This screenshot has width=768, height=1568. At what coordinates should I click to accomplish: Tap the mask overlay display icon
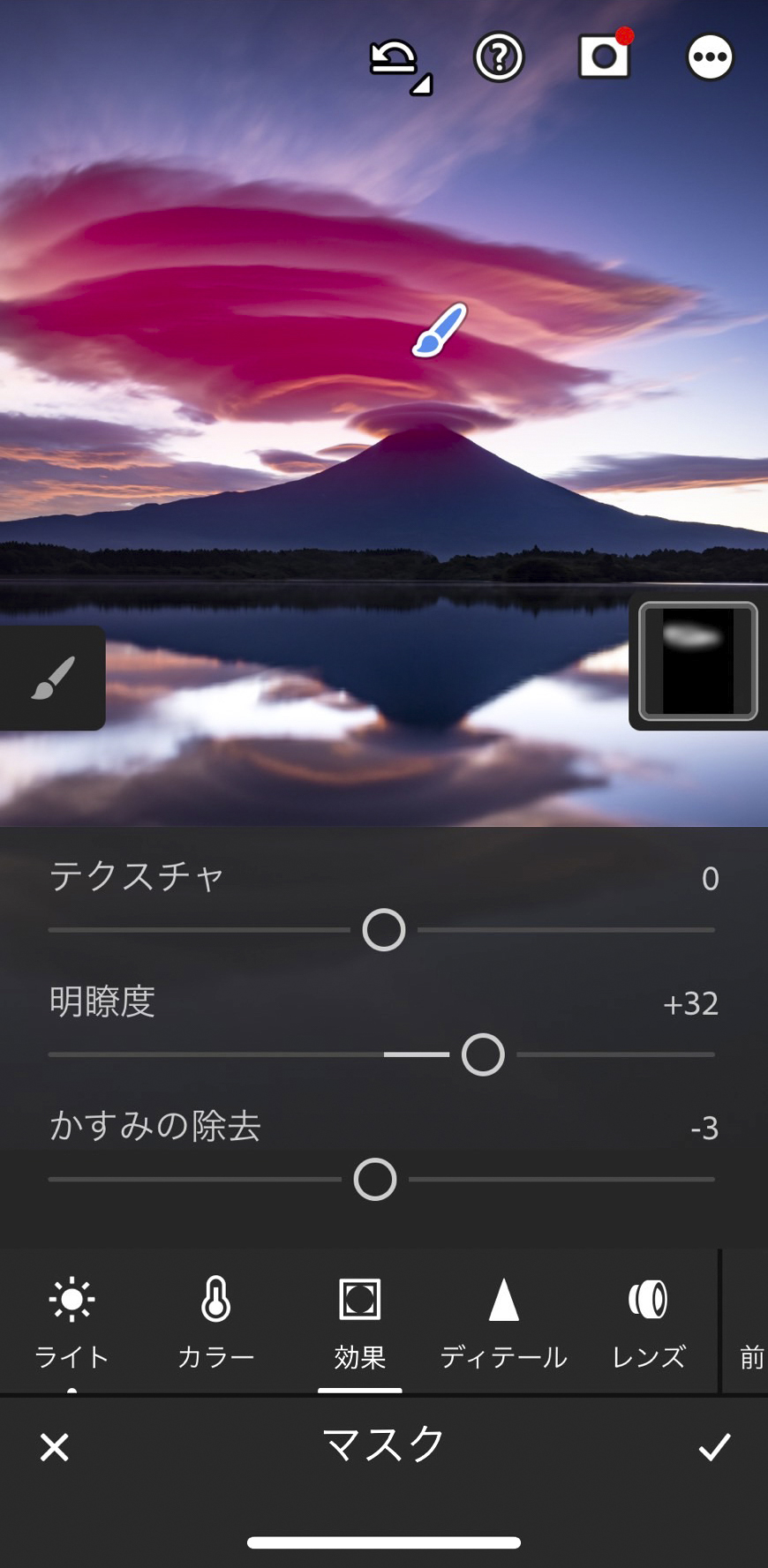[604, 58]
